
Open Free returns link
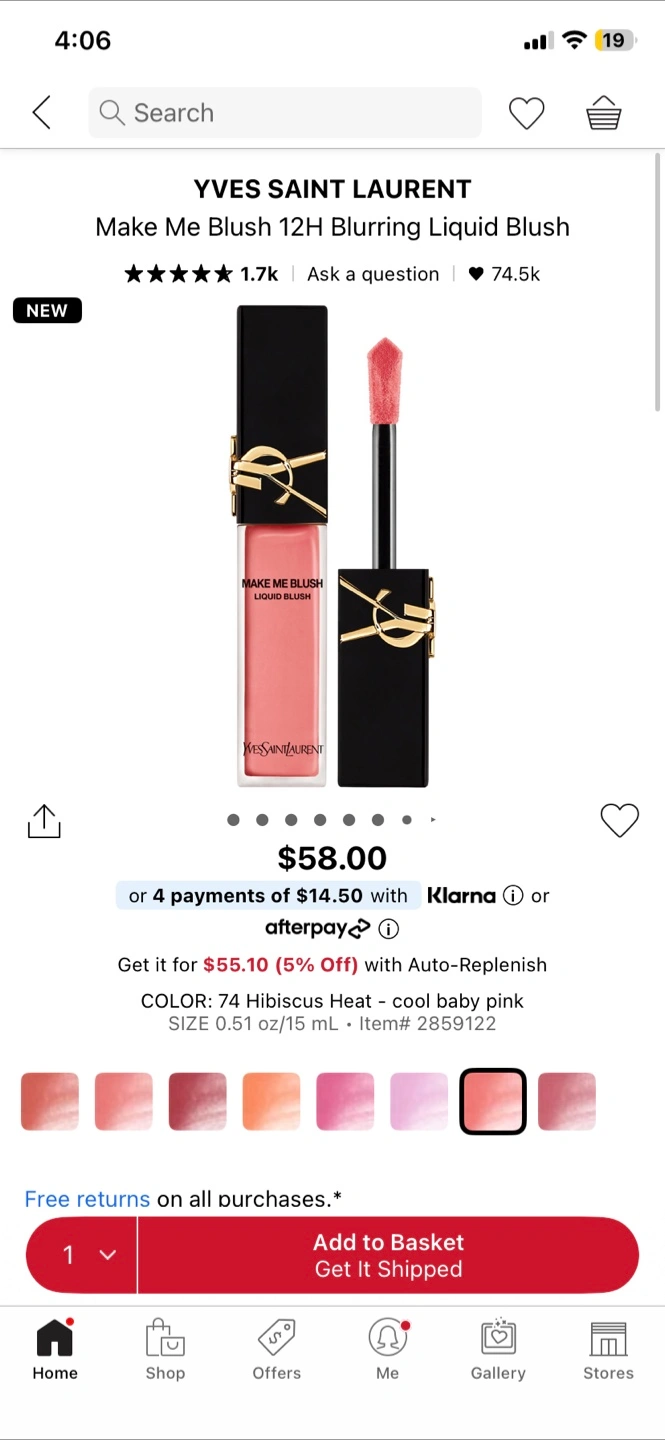(x=87, y=1198)
